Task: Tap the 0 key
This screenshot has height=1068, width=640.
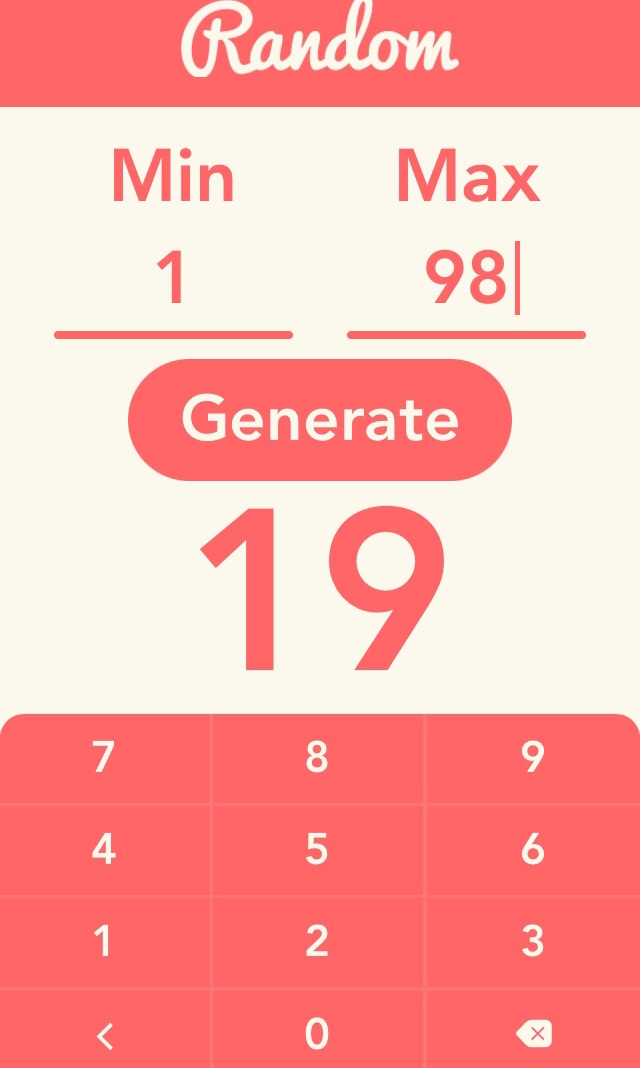Action: 317,1034
